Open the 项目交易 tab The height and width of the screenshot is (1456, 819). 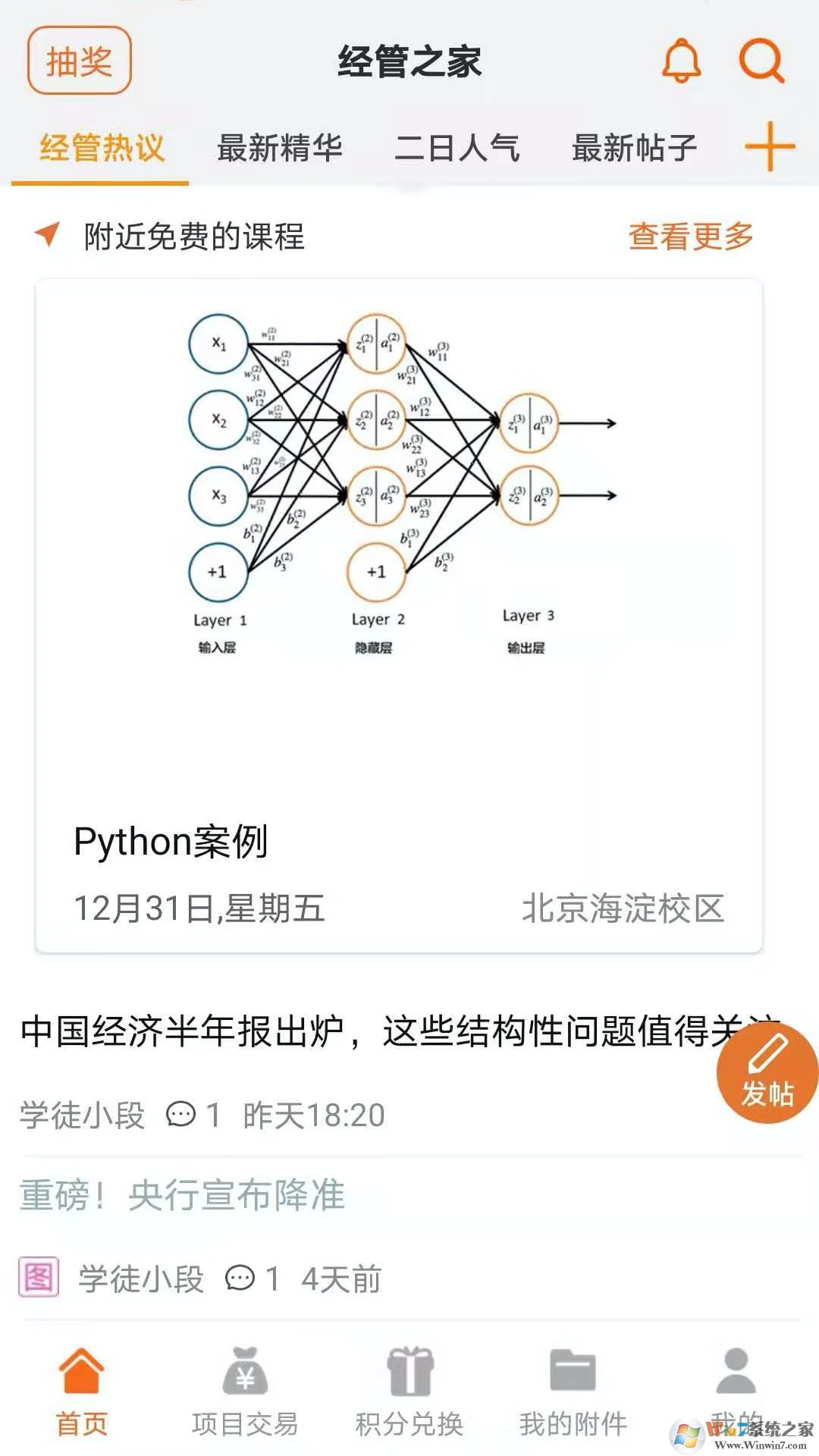(x=244, y=1392)
